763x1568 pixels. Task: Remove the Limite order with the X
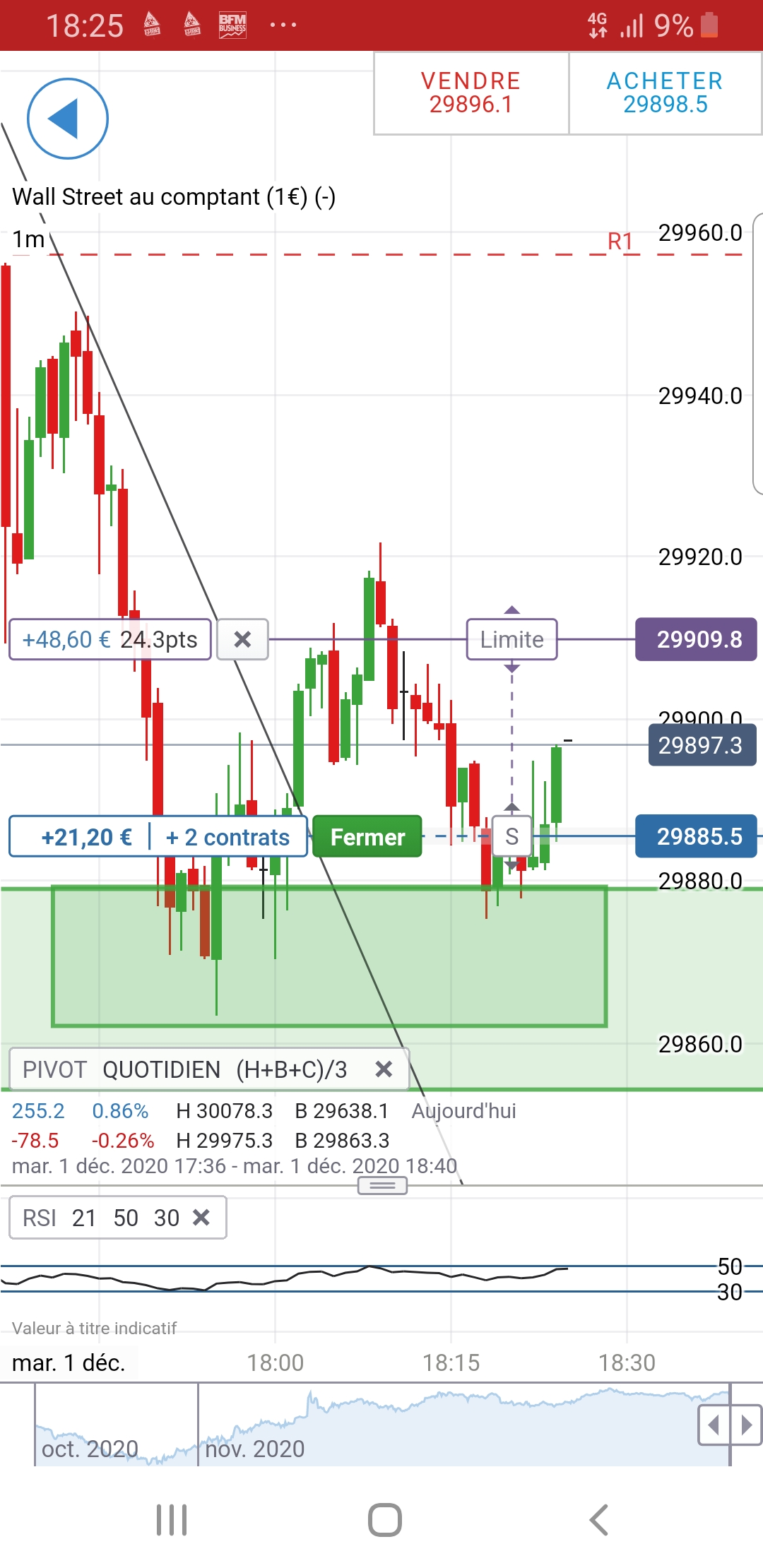tap(242, 639)
